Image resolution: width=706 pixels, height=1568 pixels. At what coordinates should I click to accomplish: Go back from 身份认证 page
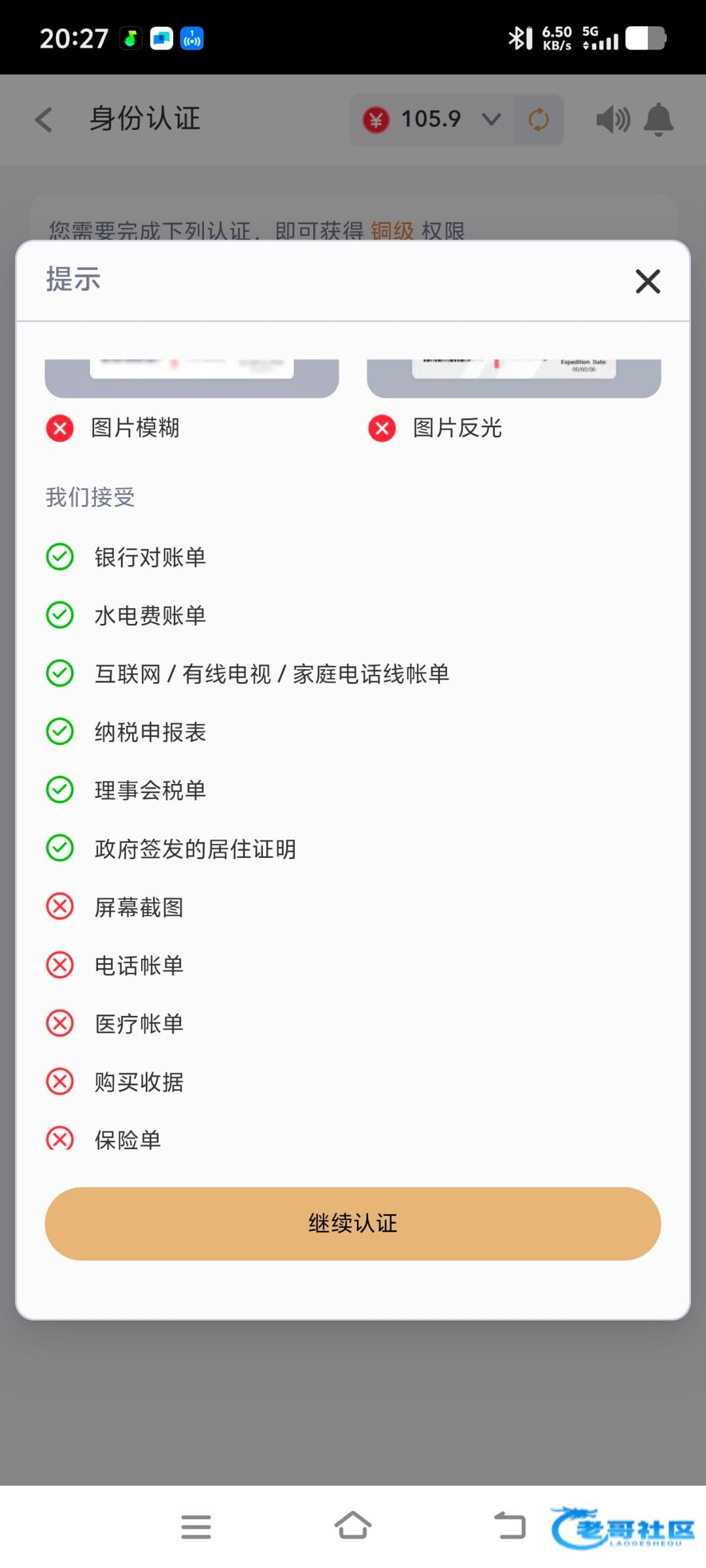(44, 120)
